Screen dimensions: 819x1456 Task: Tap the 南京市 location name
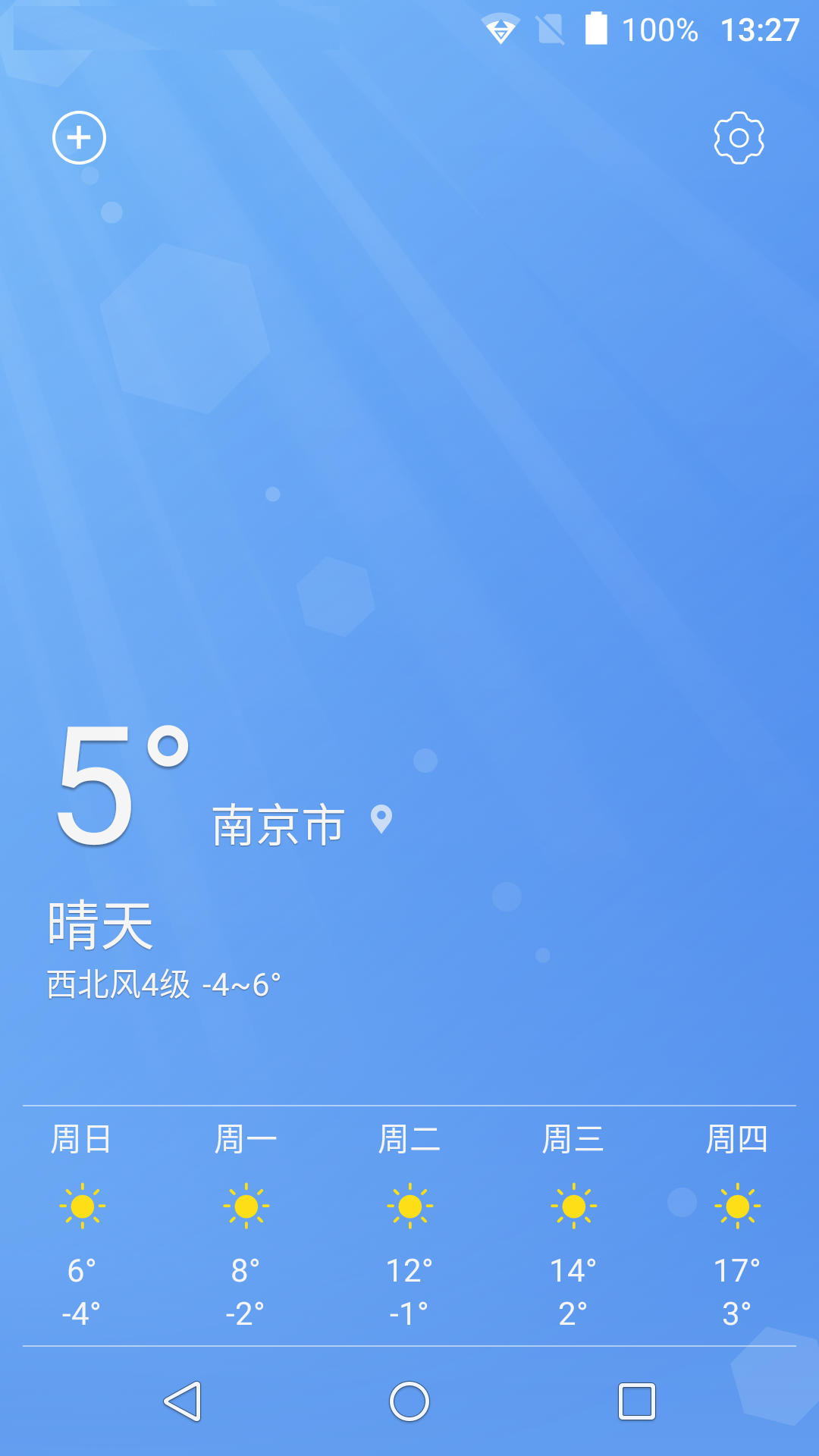278,825
